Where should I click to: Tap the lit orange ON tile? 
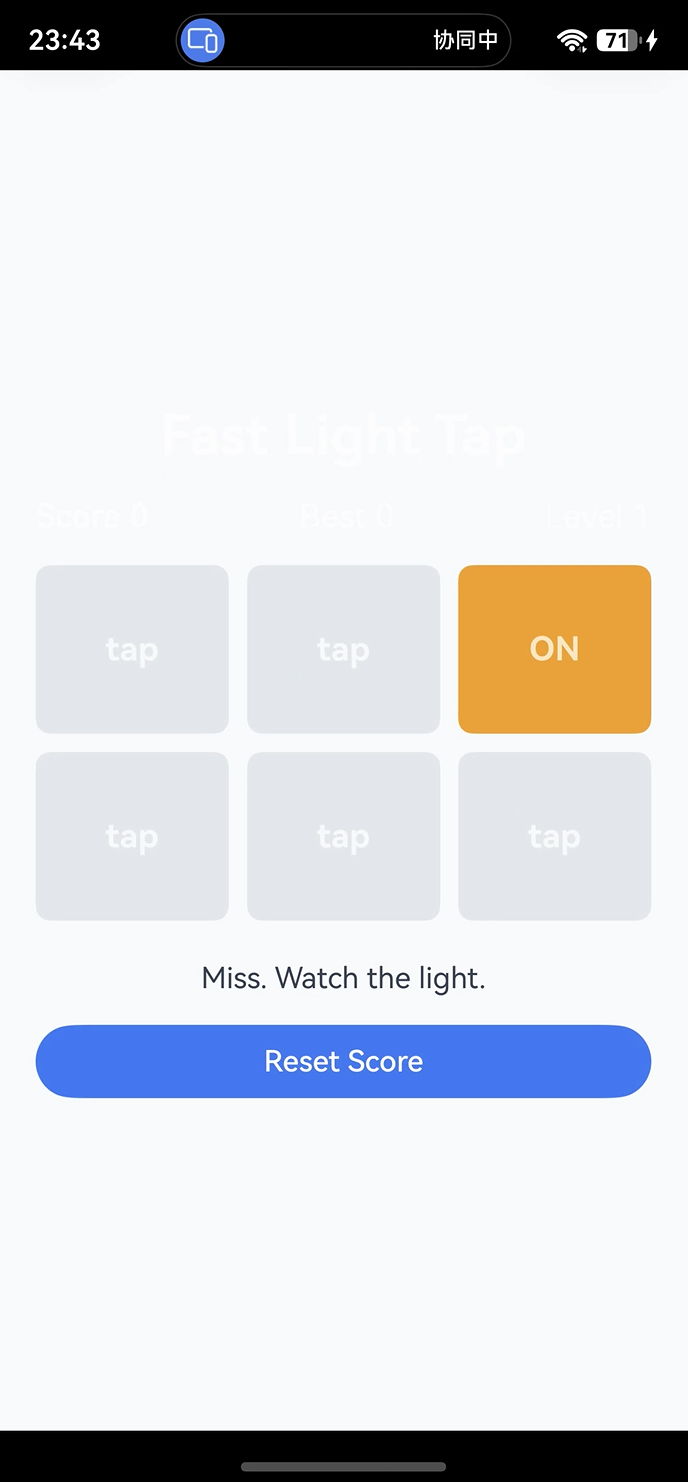554,649
